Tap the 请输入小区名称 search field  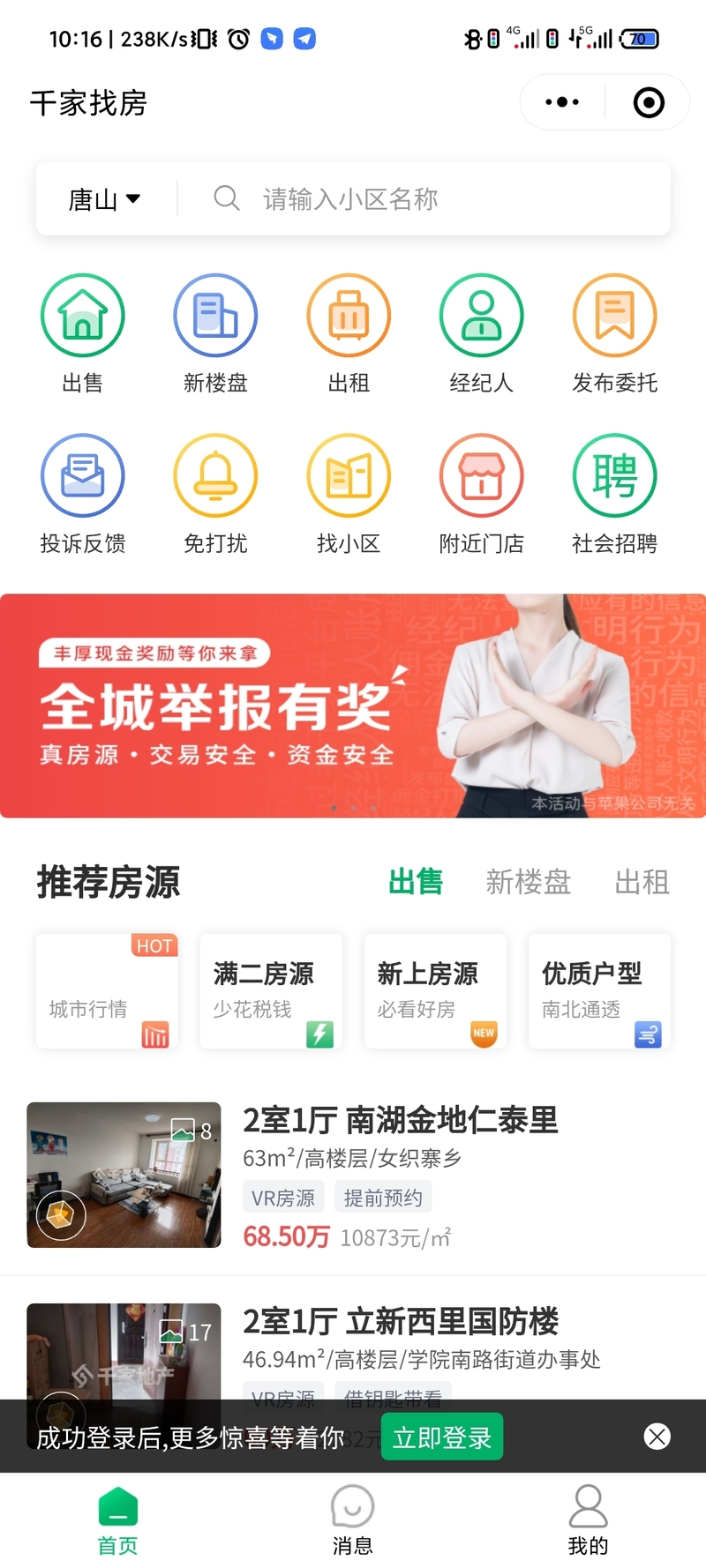pyautogui.click(x=424, y=199)
